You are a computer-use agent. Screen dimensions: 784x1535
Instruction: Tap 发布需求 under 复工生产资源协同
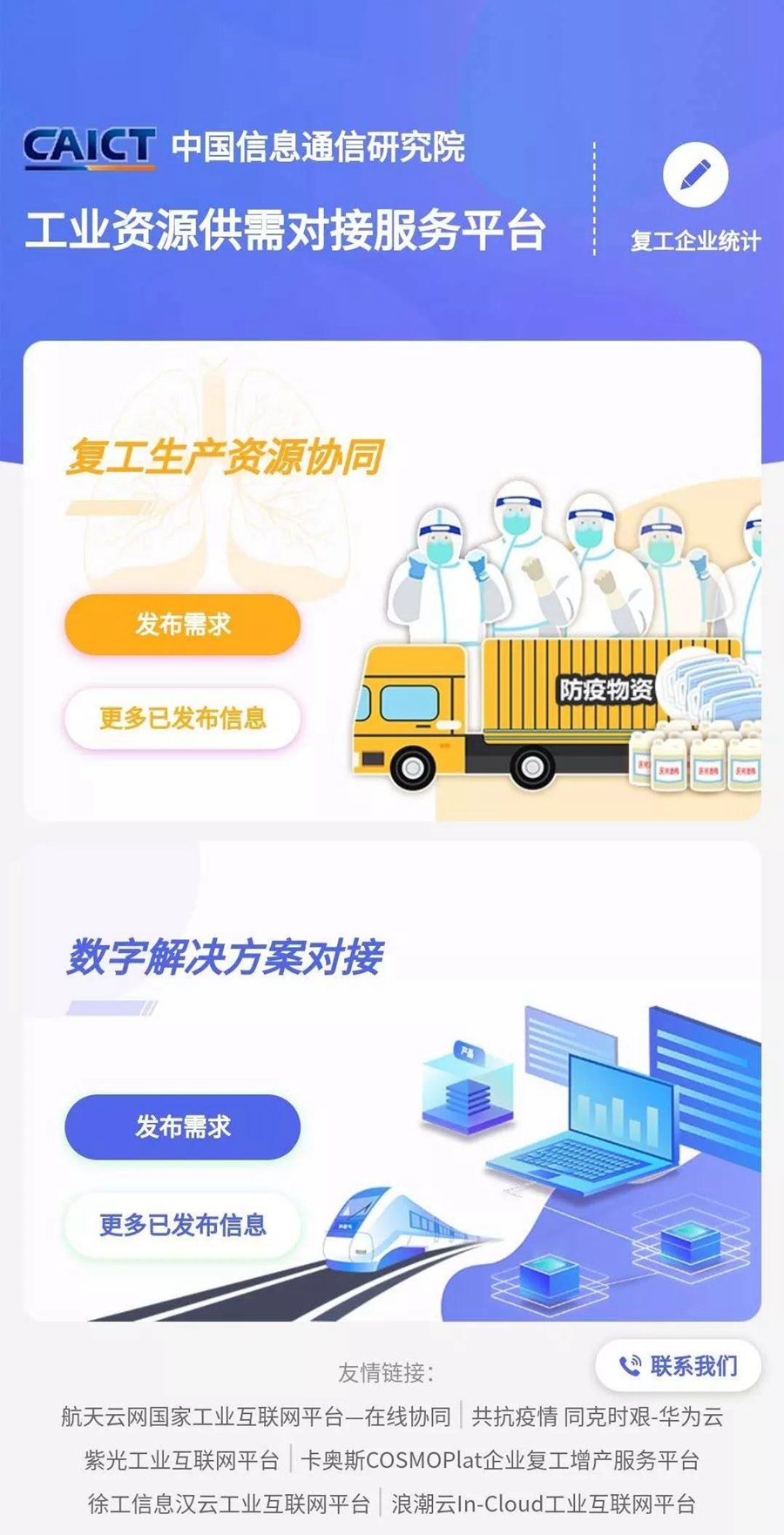coord(183,625)
